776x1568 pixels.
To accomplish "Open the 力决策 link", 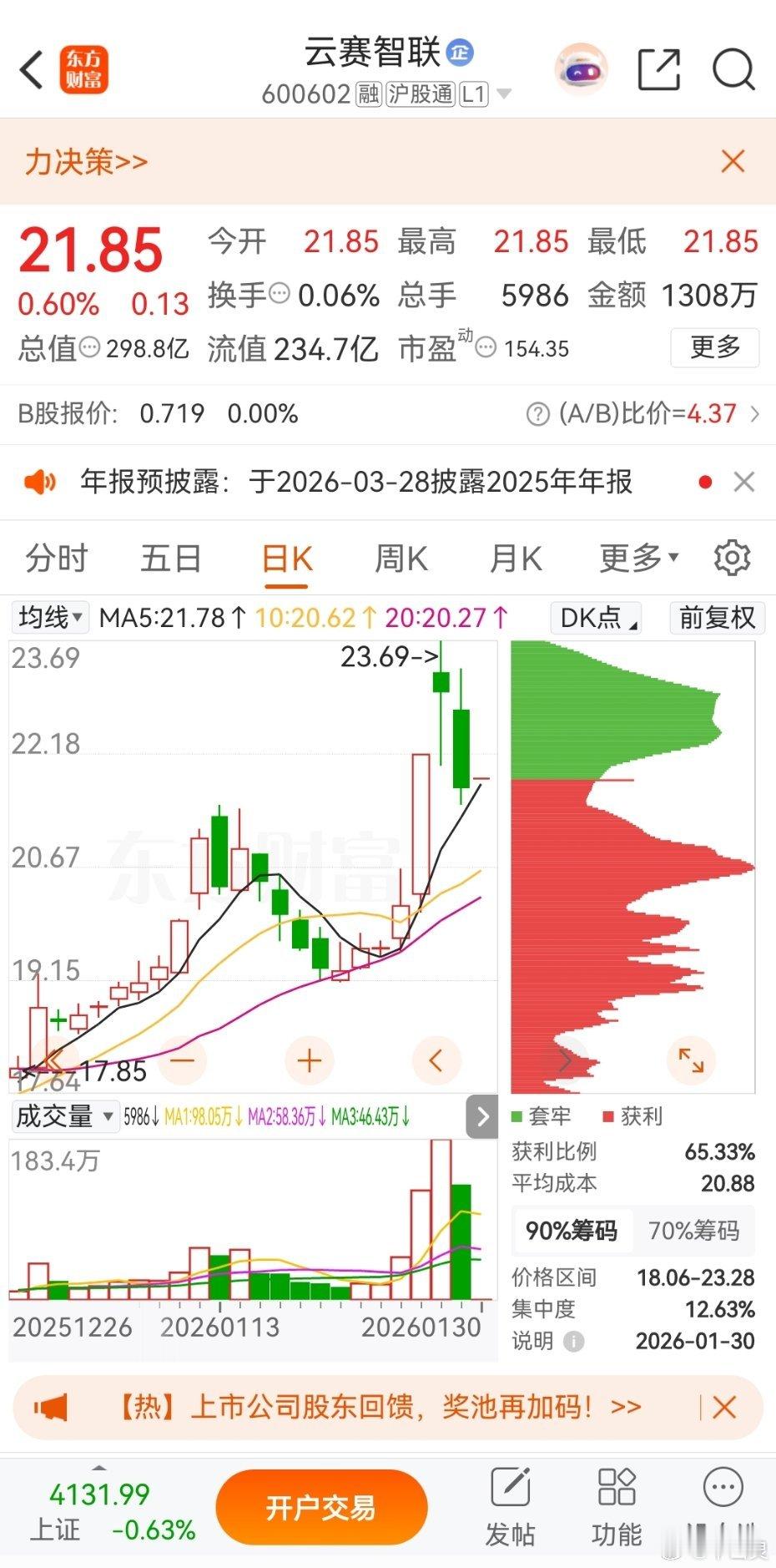I will pos(87,161).
